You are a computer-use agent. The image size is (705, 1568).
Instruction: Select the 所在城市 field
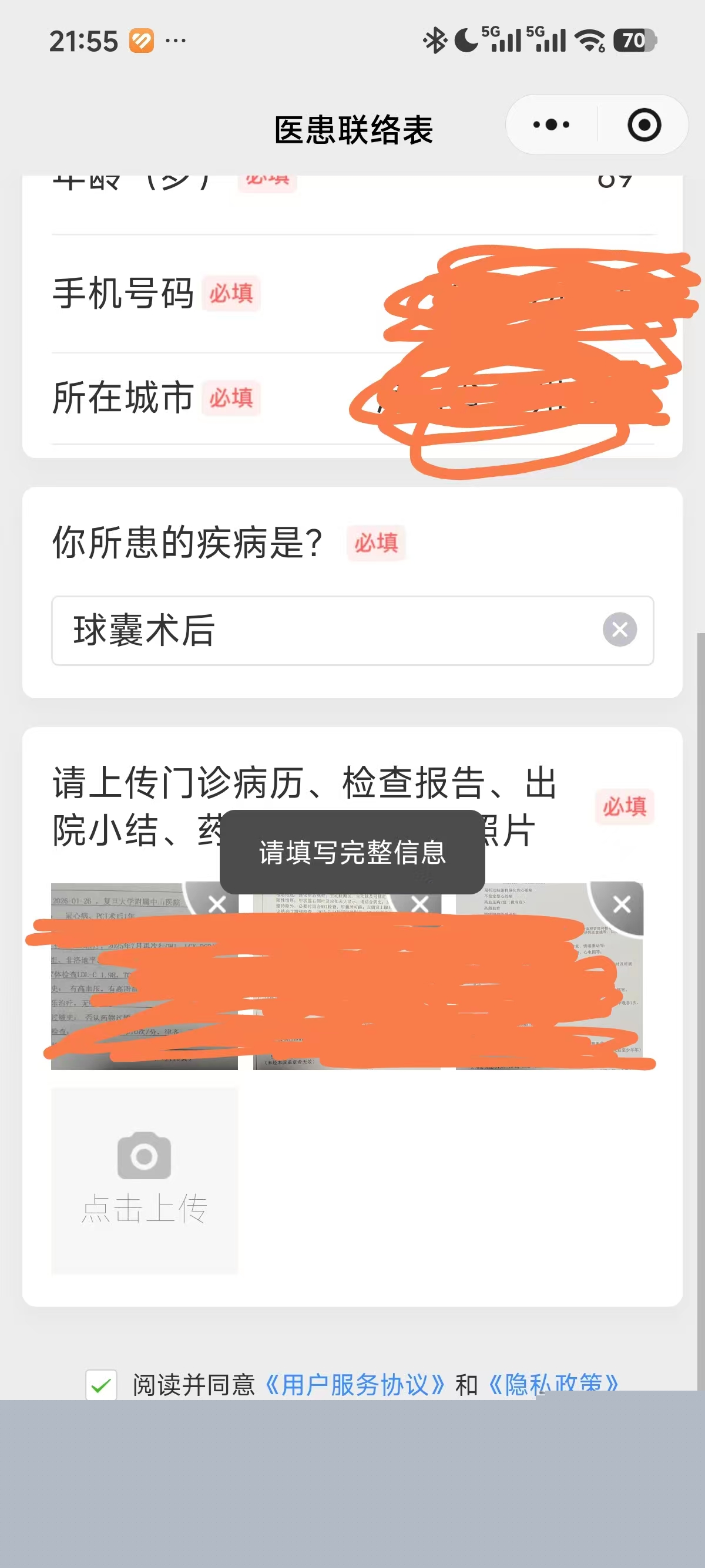[x=518, y=398]
